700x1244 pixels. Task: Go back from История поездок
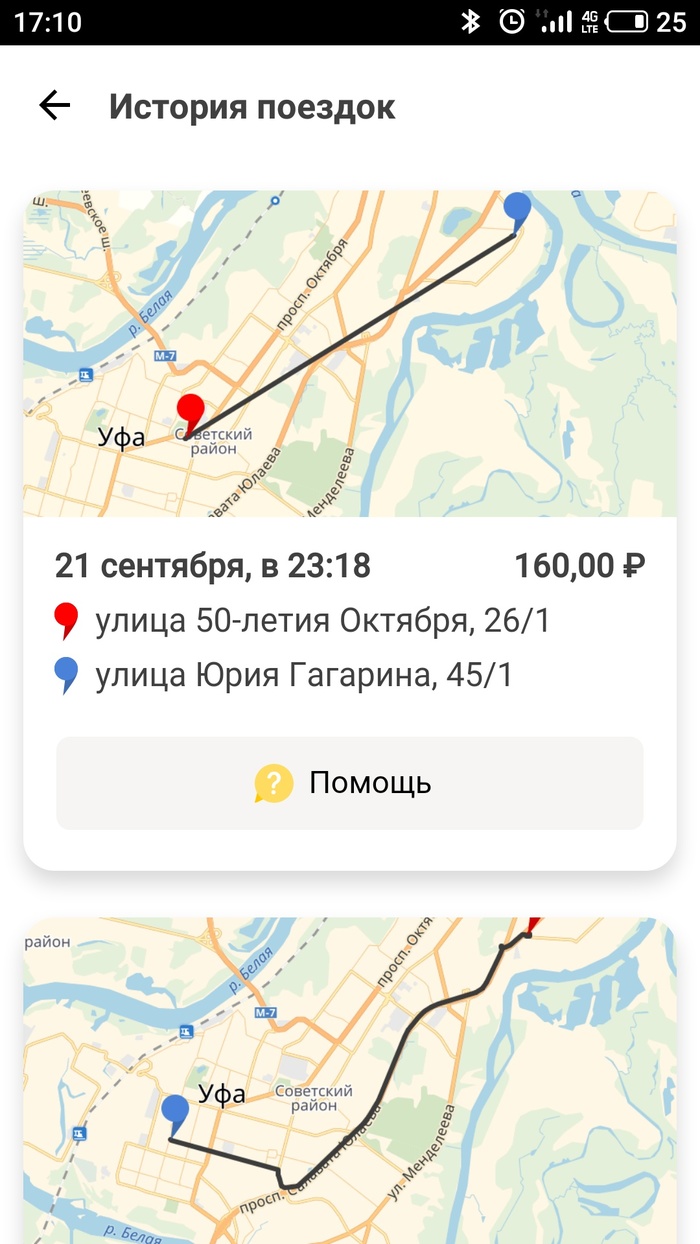(54, 106)
